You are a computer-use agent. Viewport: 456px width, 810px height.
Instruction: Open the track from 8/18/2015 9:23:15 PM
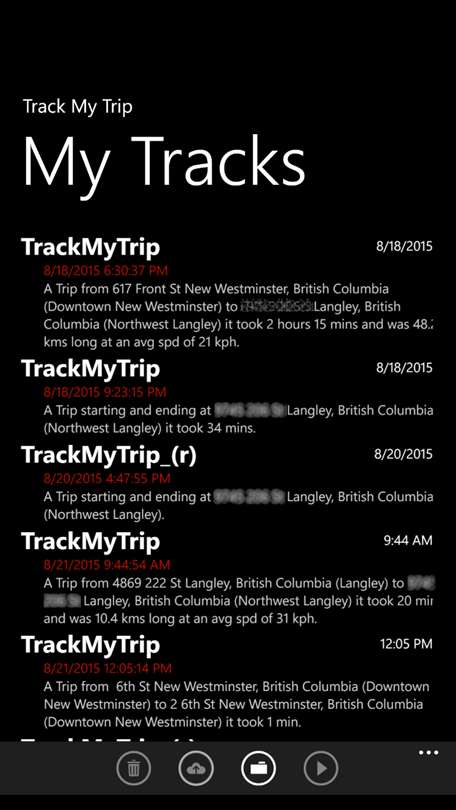(x=227, y=397)
